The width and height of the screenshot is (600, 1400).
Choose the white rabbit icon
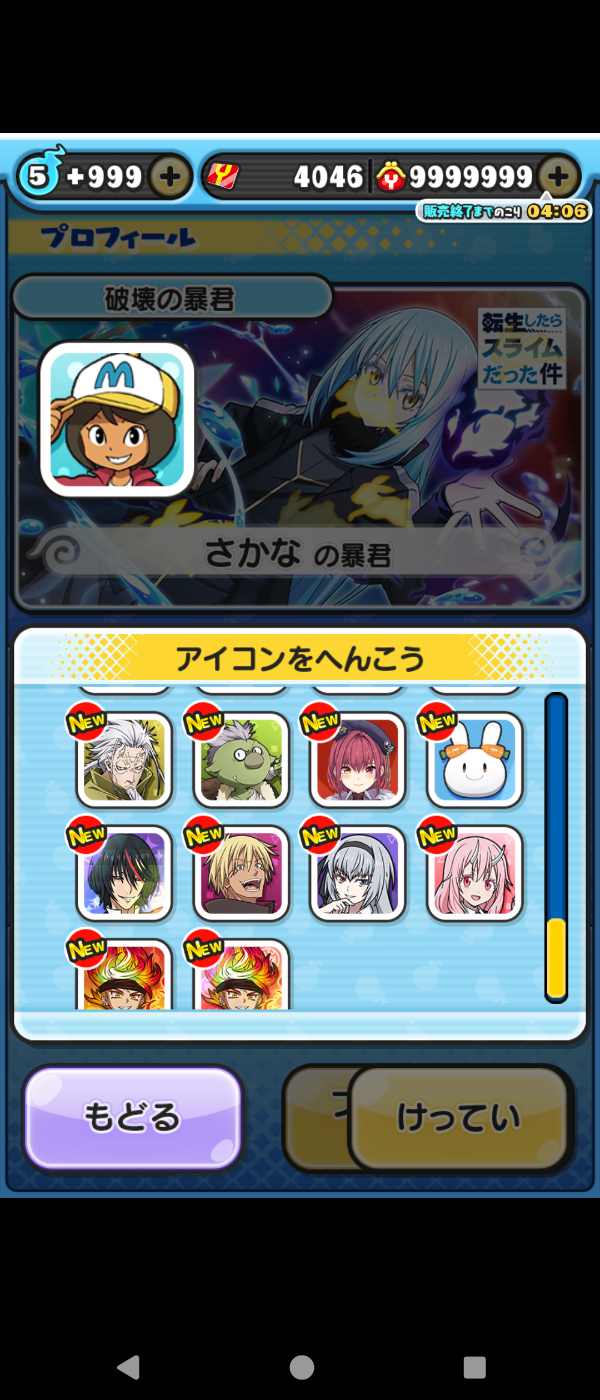(x=474, y=760)
